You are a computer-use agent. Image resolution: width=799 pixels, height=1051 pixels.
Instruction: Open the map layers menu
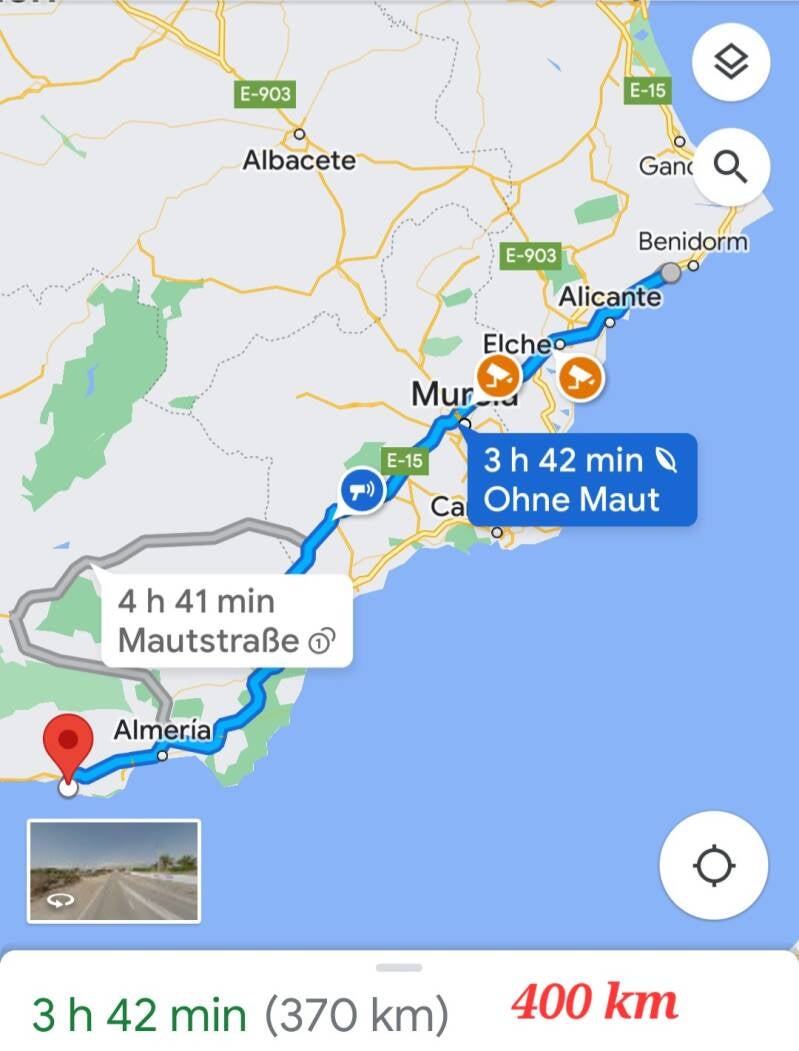(x=731, y=63)
